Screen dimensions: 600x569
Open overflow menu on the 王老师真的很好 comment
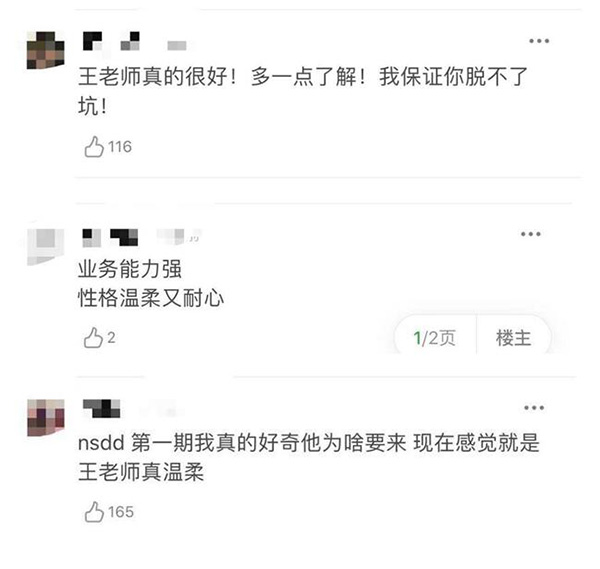tap(538, 41)
